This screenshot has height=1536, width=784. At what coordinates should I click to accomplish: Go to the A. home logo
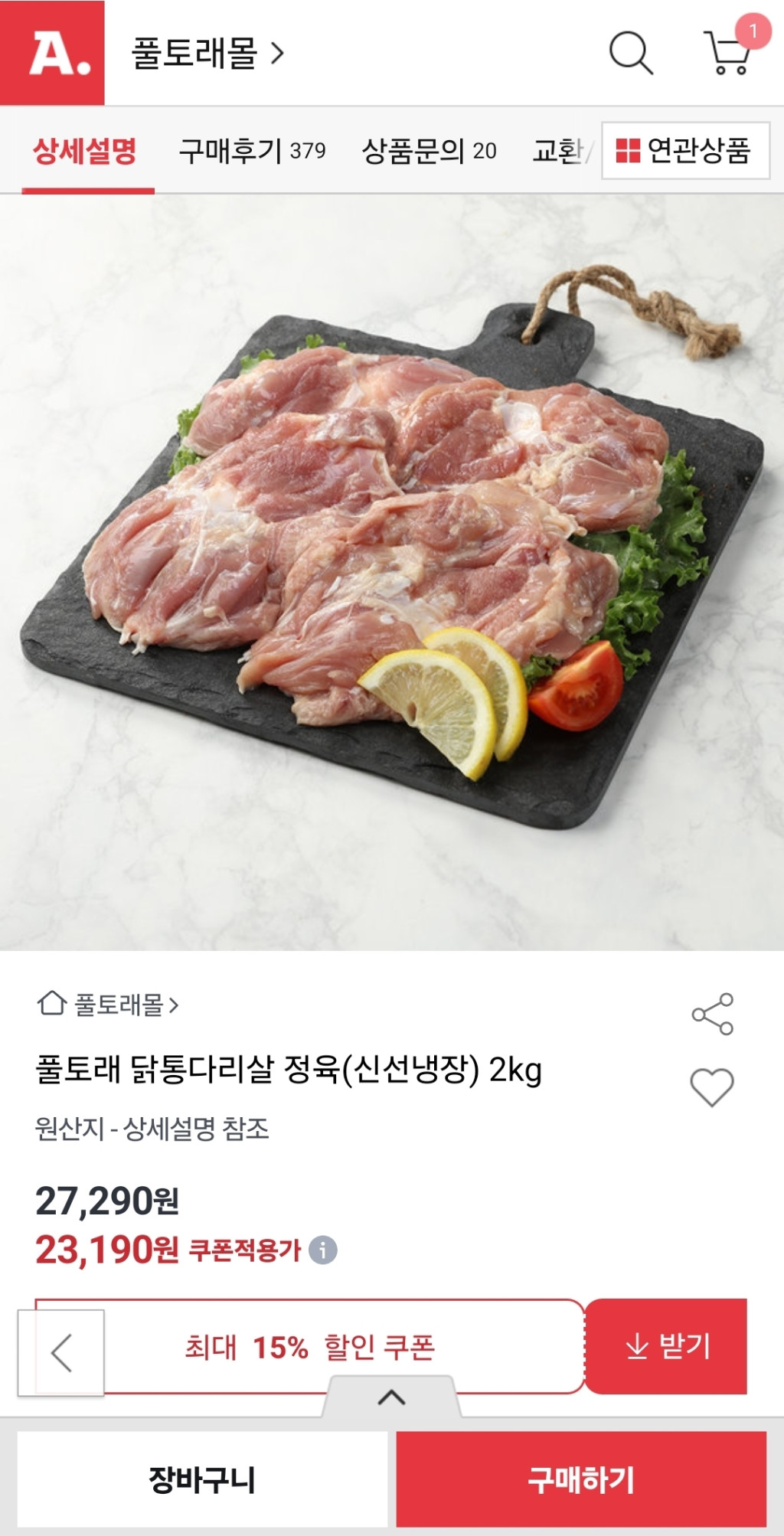[52, 53]
